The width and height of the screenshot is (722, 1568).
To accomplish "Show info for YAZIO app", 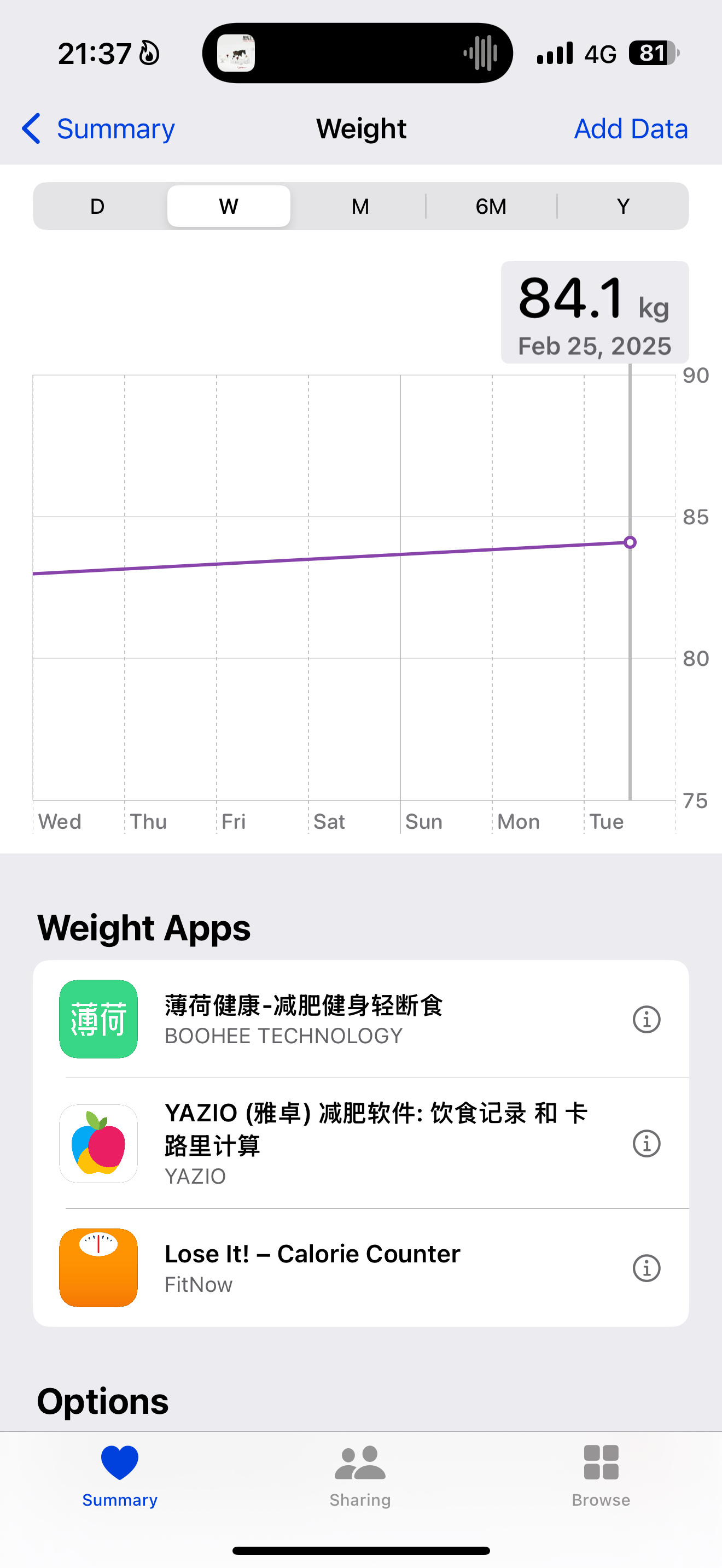I will [x=646, y=1143].
